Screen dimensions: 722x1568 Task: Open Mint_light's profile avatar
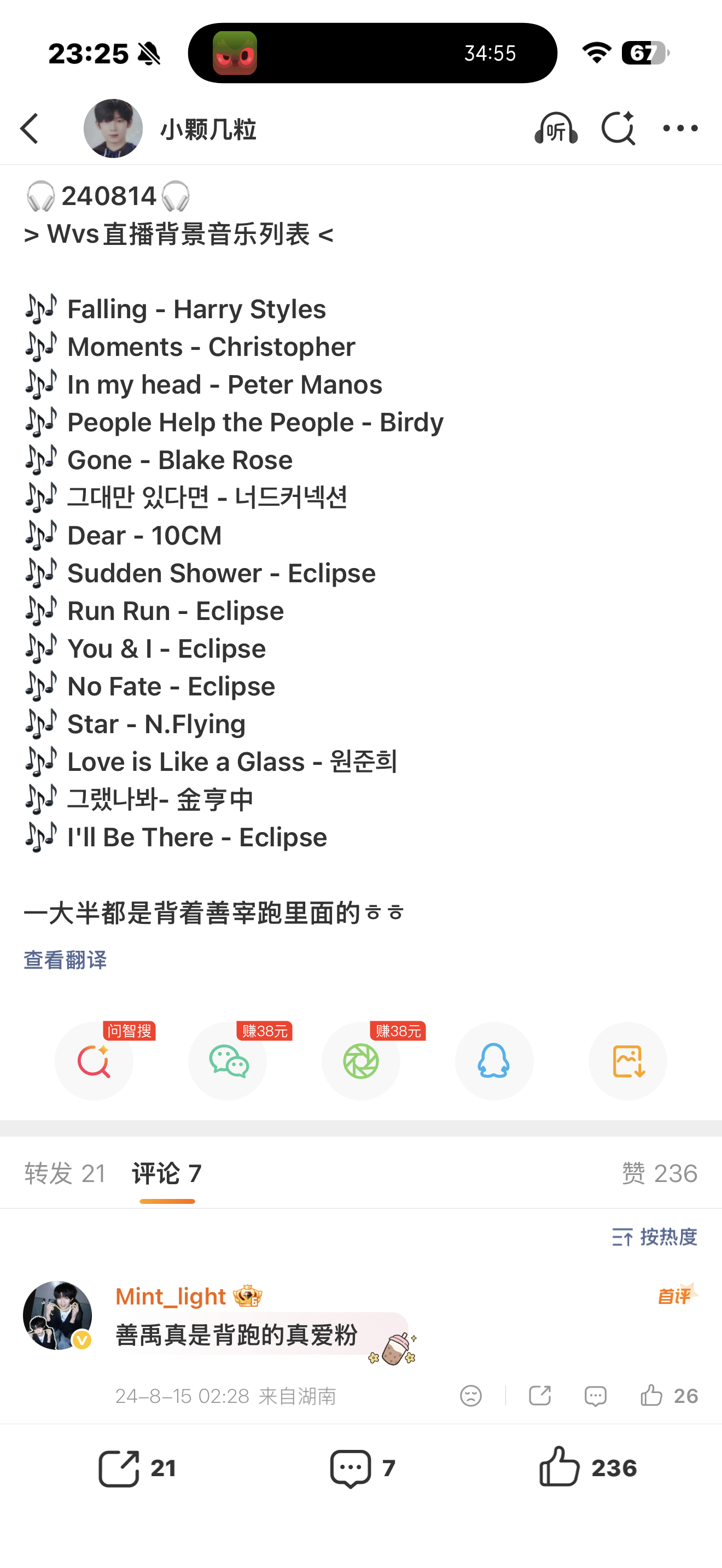click(57, 1315)
